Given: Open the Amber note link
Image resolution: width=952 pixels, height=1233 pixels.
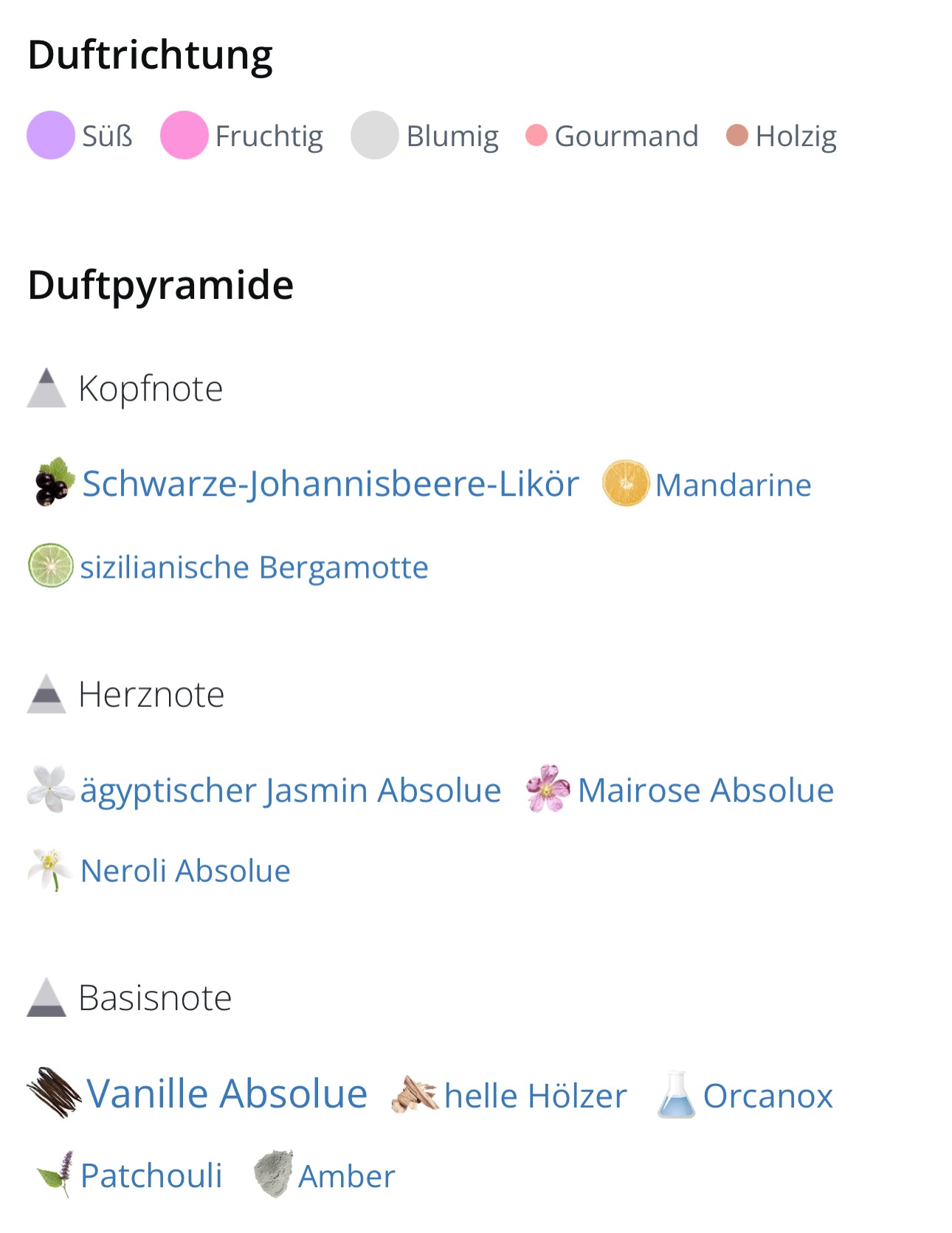Looking at the screenshot, I should point(346,1176).
